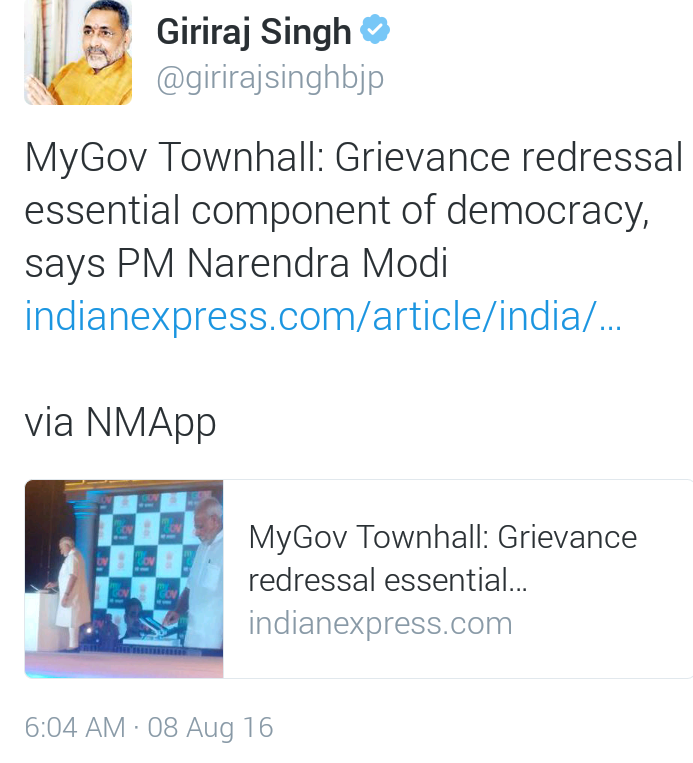Open Giriraj Singh's profile picture
Screen dimensions: 693x763
pyautogui.click(x=78, y=52)
